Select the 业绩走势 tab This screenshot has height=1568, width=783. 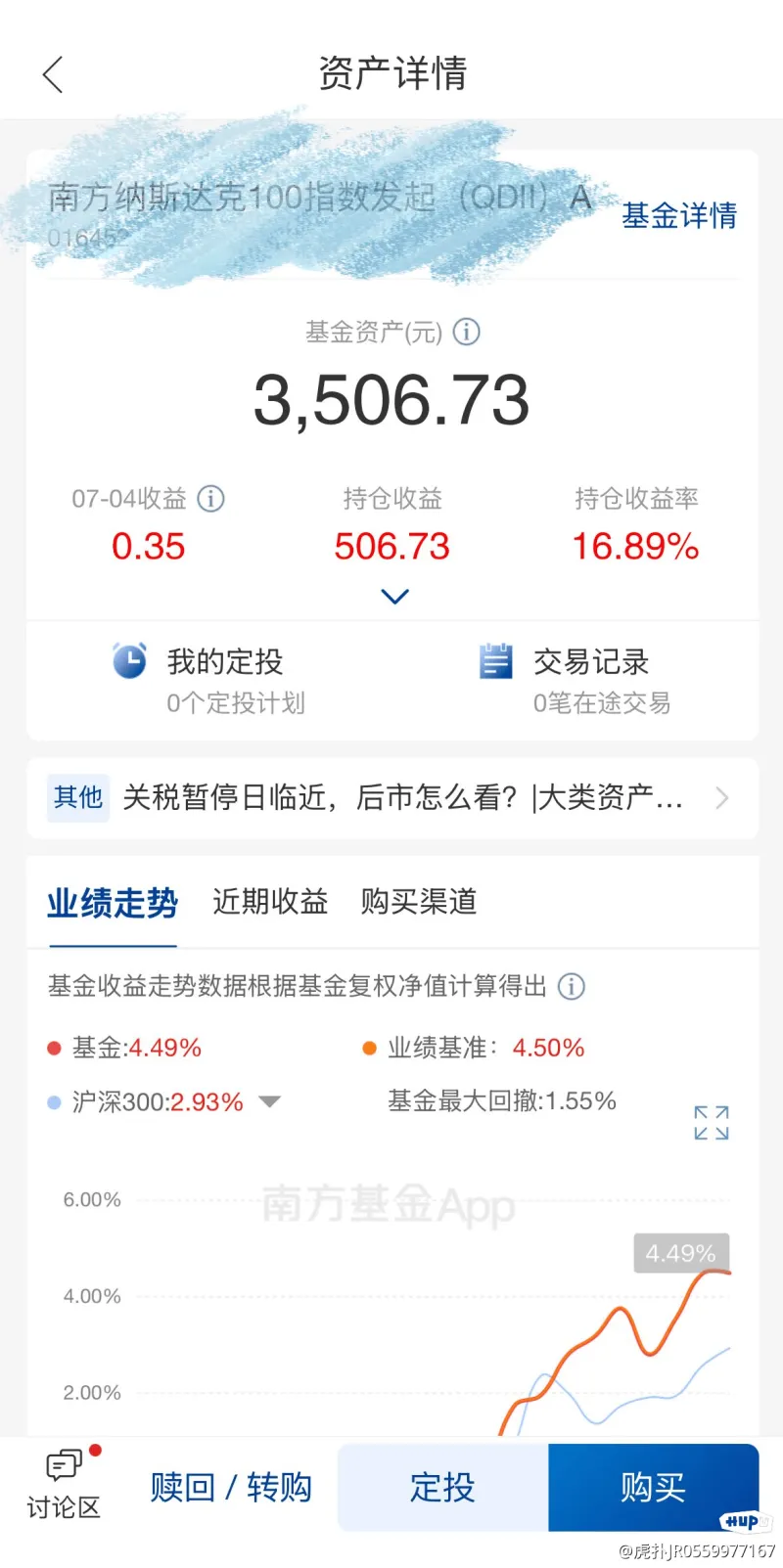tap(113, 903)
